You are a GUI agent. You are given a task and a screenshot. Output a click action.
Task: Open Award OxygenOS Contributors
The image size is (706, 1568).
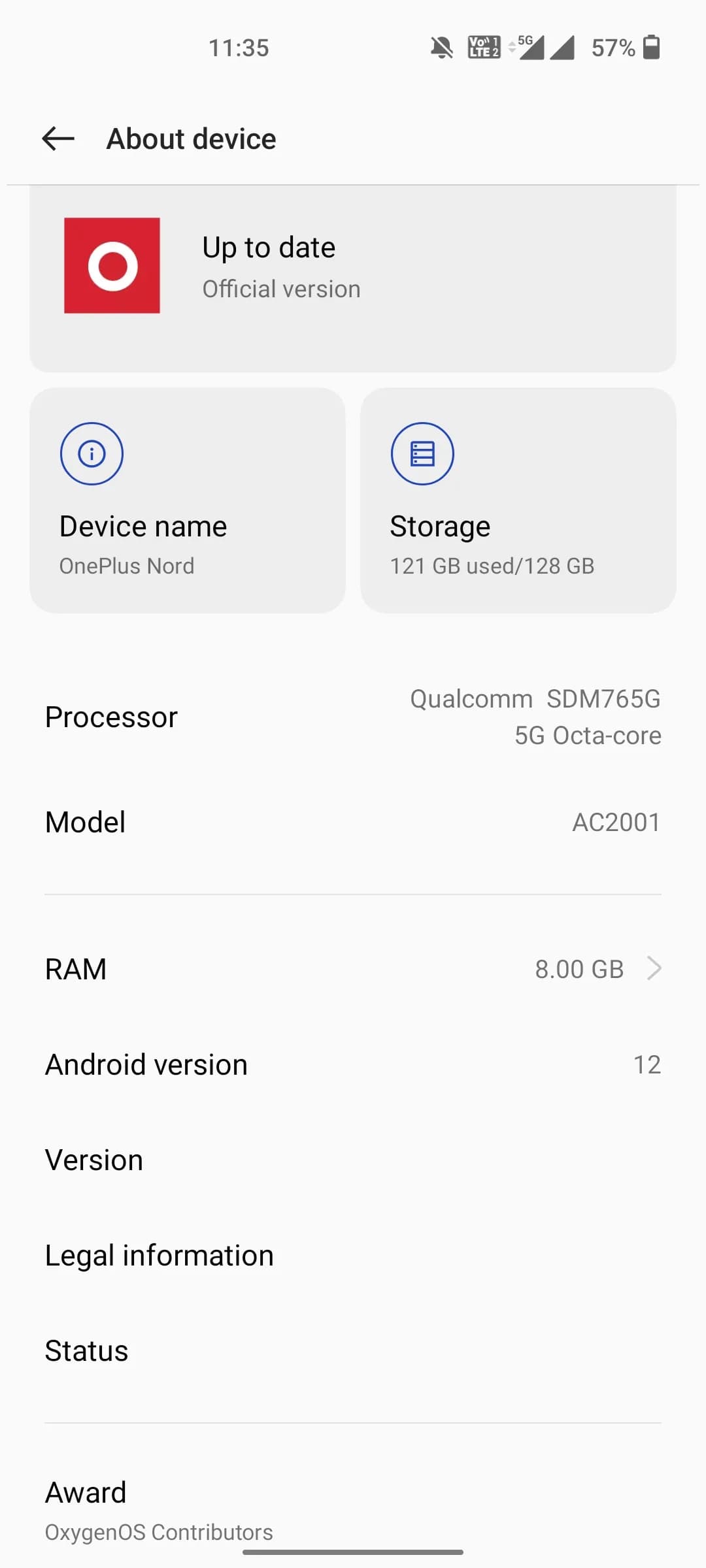pyautogui.click(x=353, y=1509)
